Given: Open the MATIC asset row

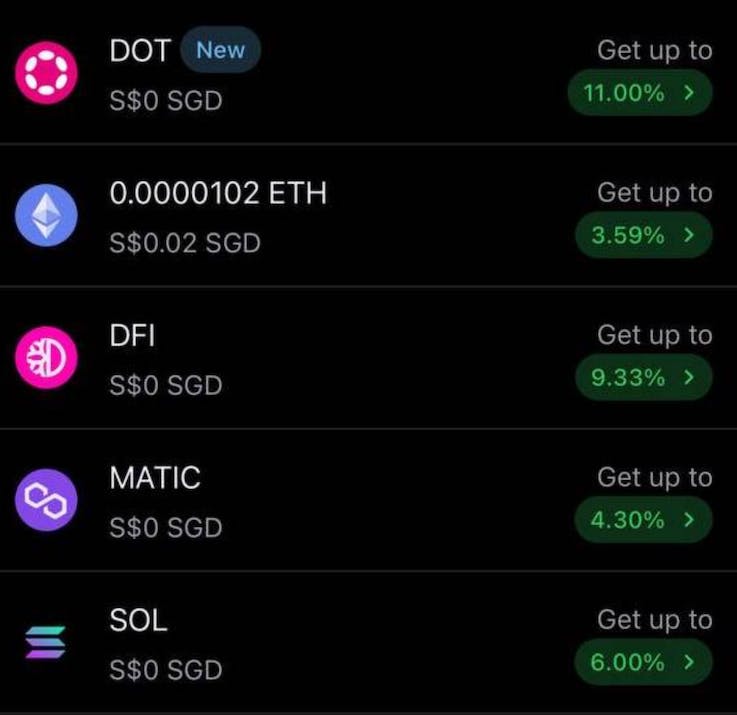Looking at the screenshot, I should pyautogui.click(x=300, y=500).
